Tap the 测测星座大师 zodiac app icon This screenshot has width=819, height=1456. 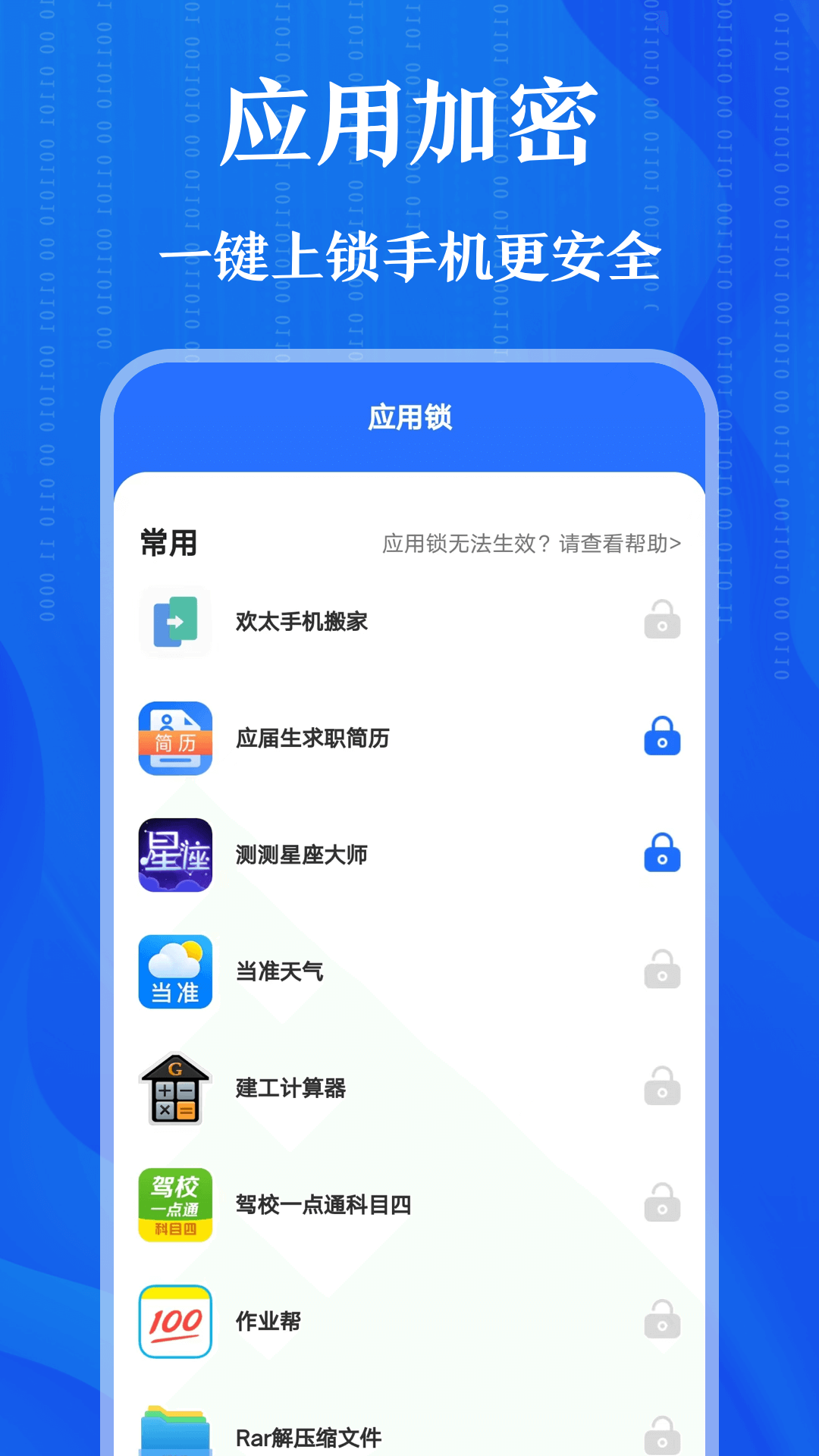tap(175, 855)
